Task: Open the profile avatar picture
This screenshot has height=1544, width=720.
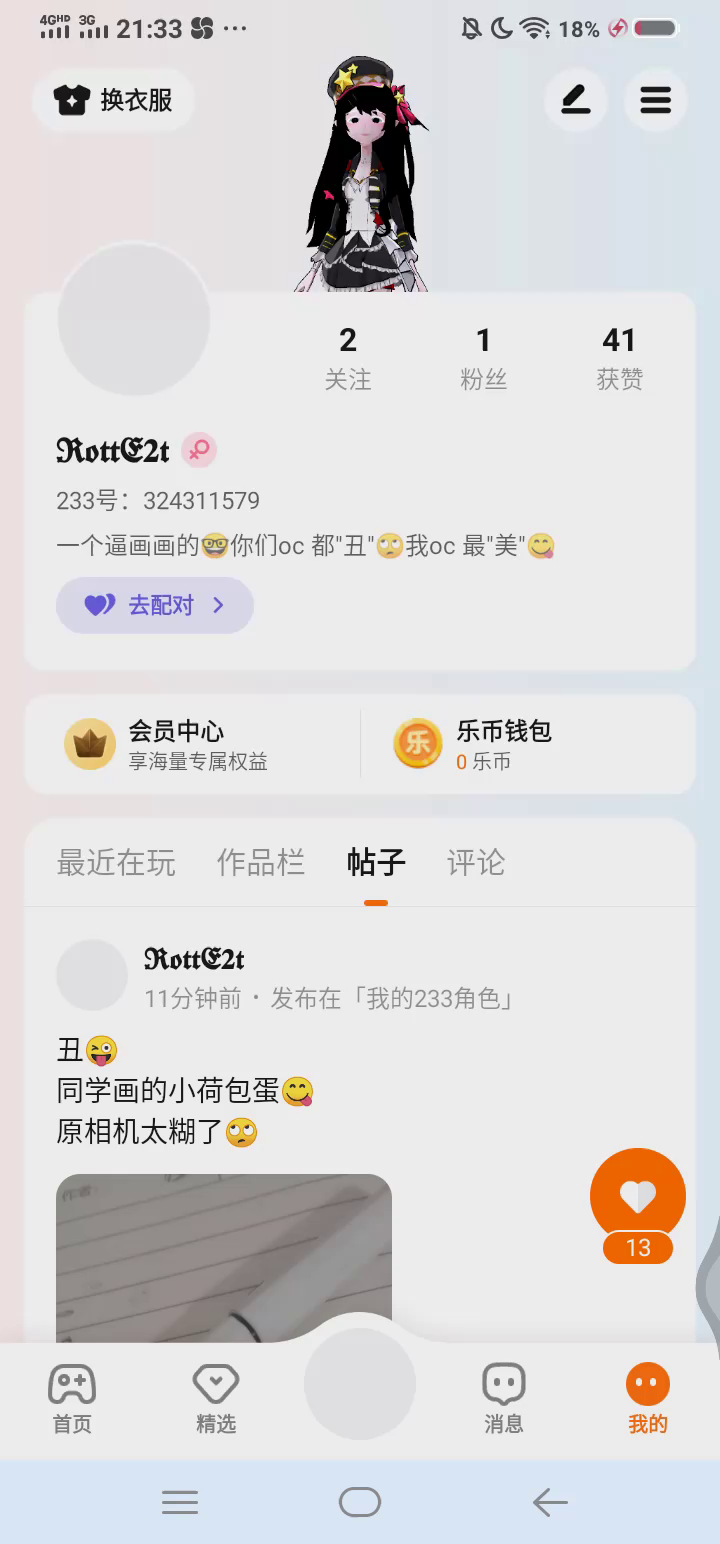Action: point(134,318)
